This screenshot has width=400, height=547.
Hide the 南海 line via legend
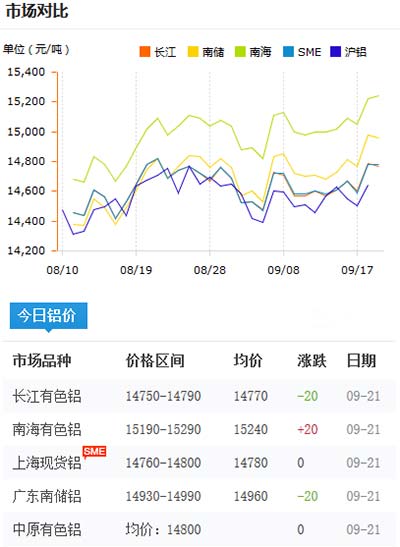[253, 52]
